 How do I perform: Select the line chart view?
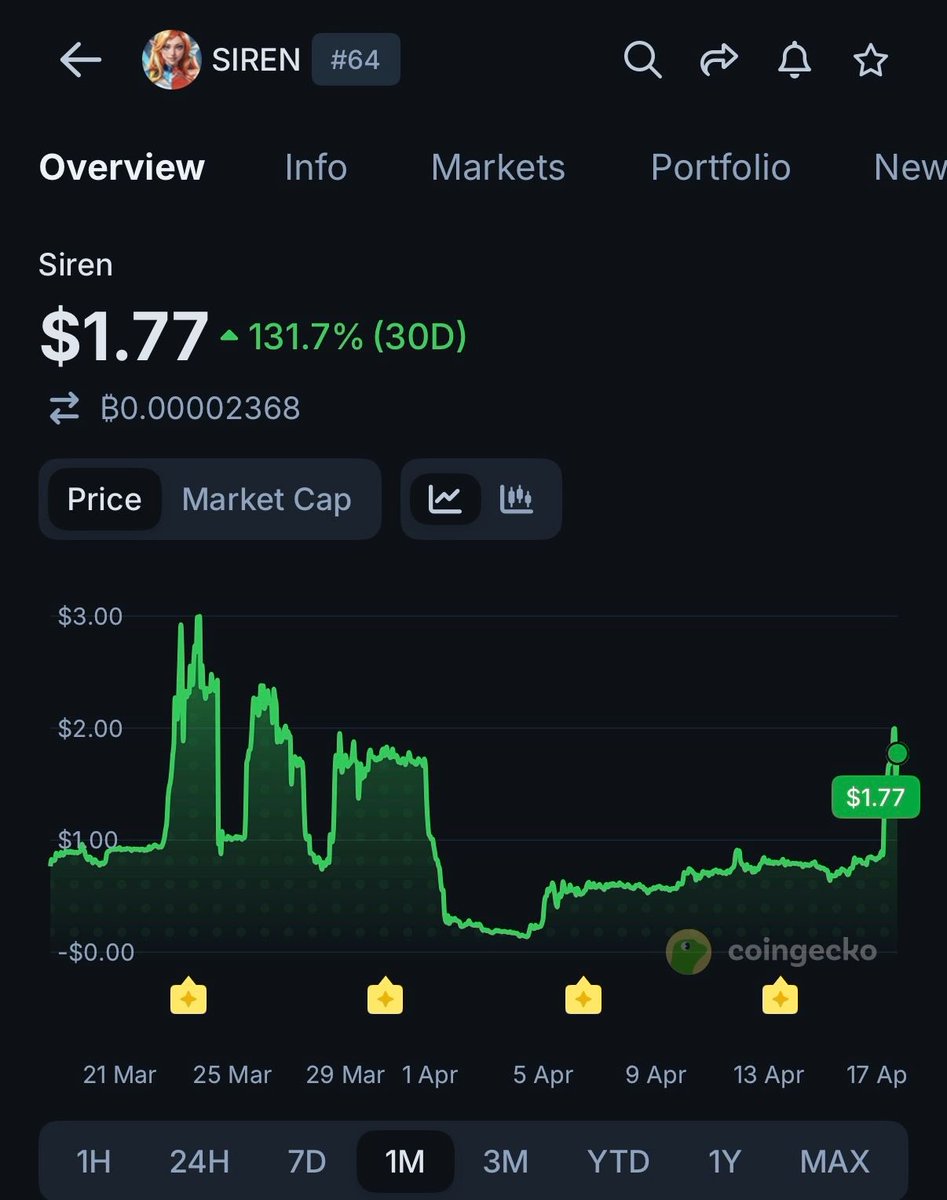coord(445,499)
